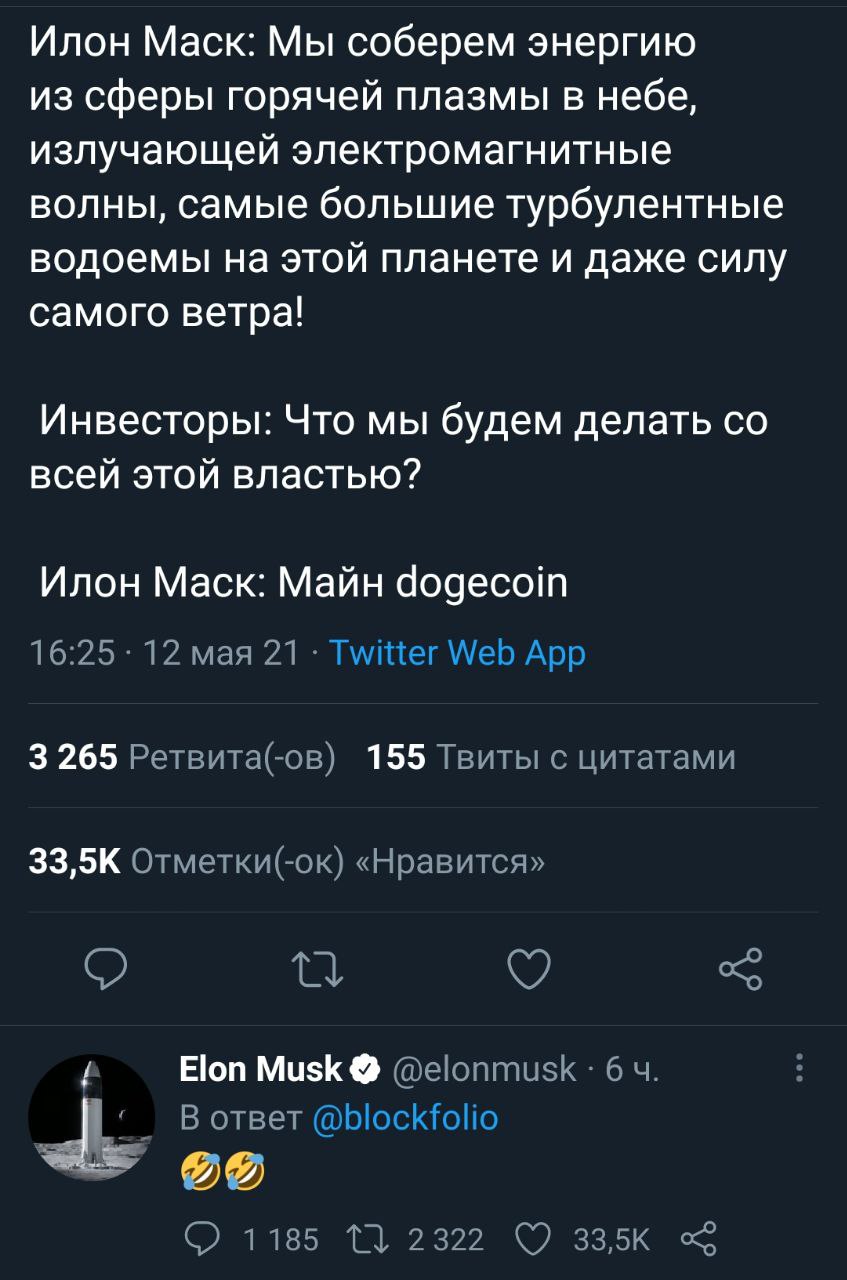Reply to the main dogecoin tweet

[105, 968]
